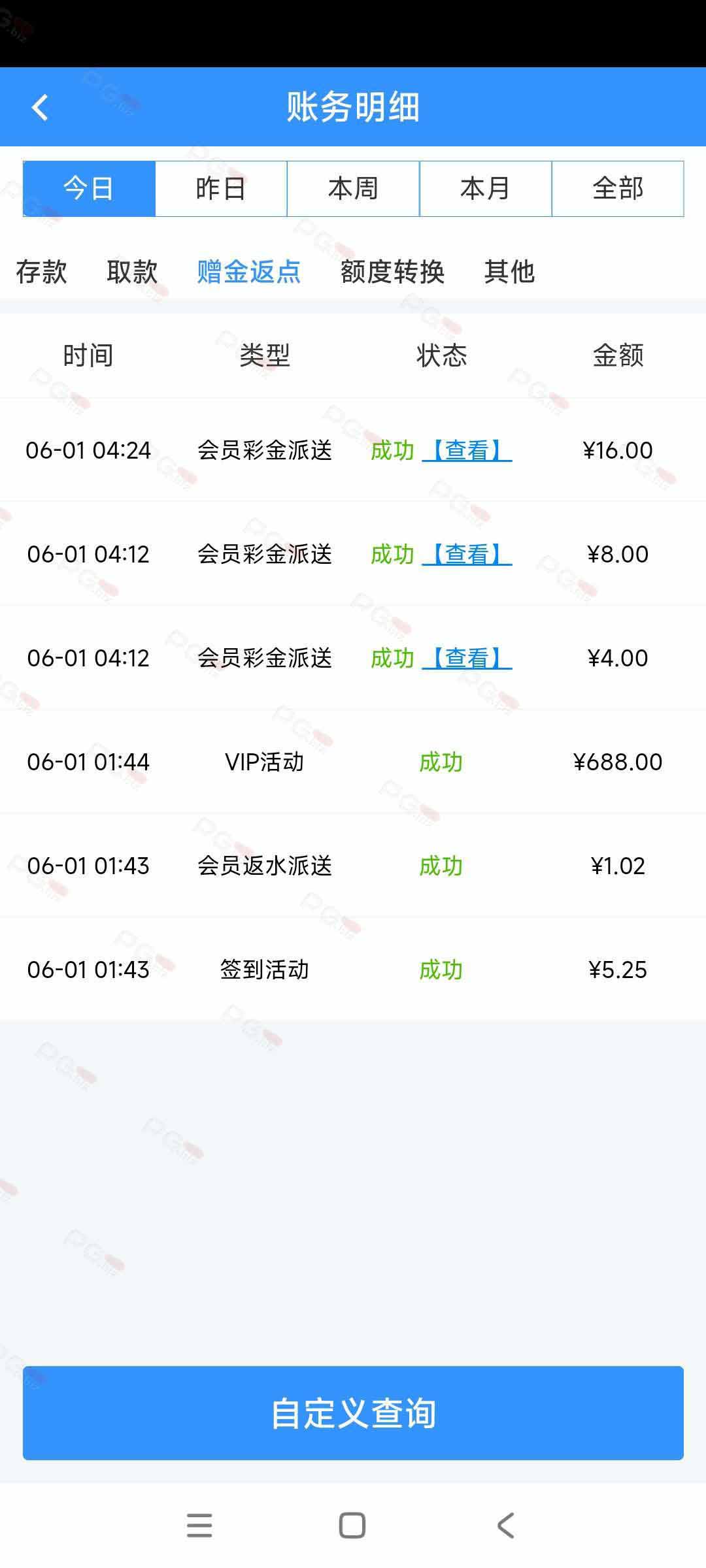Switch to the 额度转换 category
The width and height of the screenshot is (706, 1568).
pyautogui.click(x=392, y=272)
